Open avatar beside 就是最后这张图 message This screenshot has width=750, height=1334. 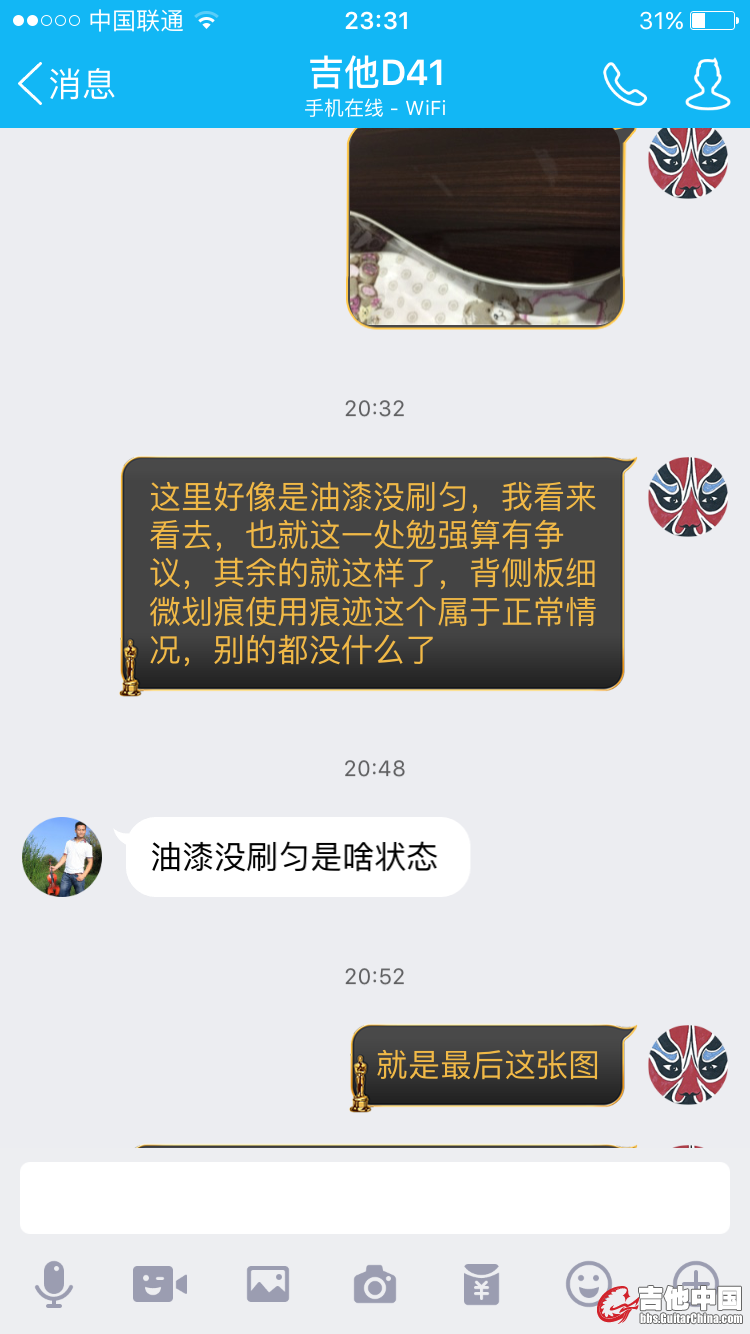[688, 1065]
